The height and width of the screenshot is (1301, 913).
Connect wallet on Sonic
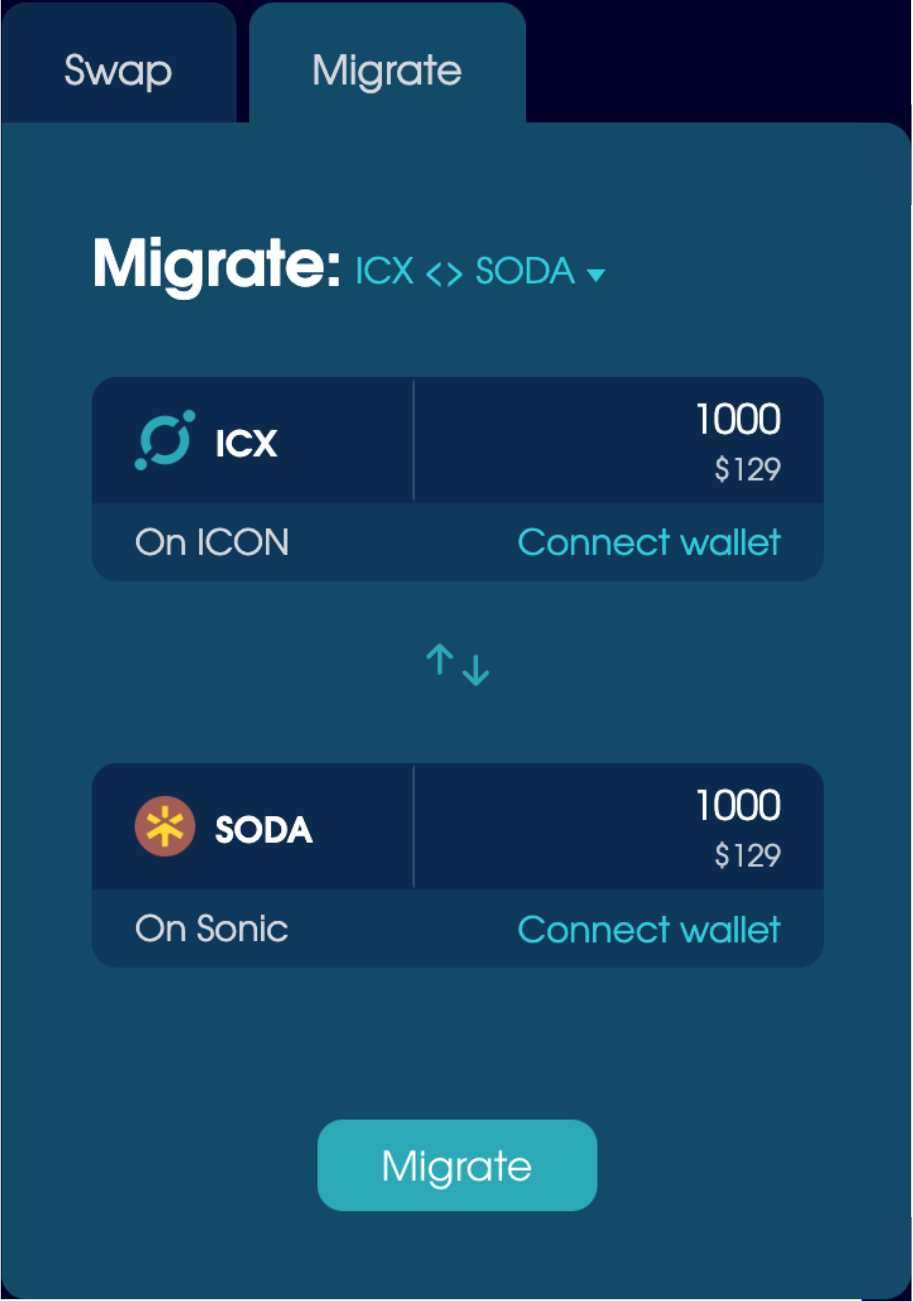tap(648, 929)
